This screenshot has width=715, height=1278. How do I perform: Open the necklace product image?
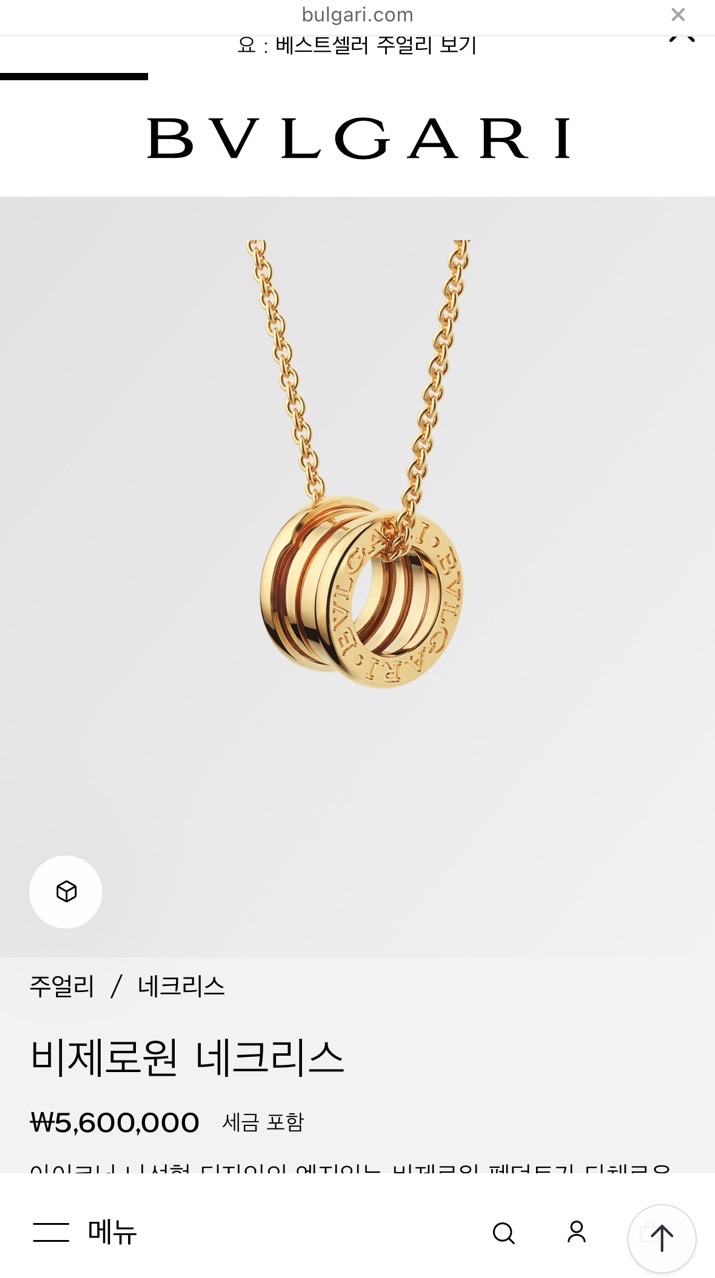360,560
